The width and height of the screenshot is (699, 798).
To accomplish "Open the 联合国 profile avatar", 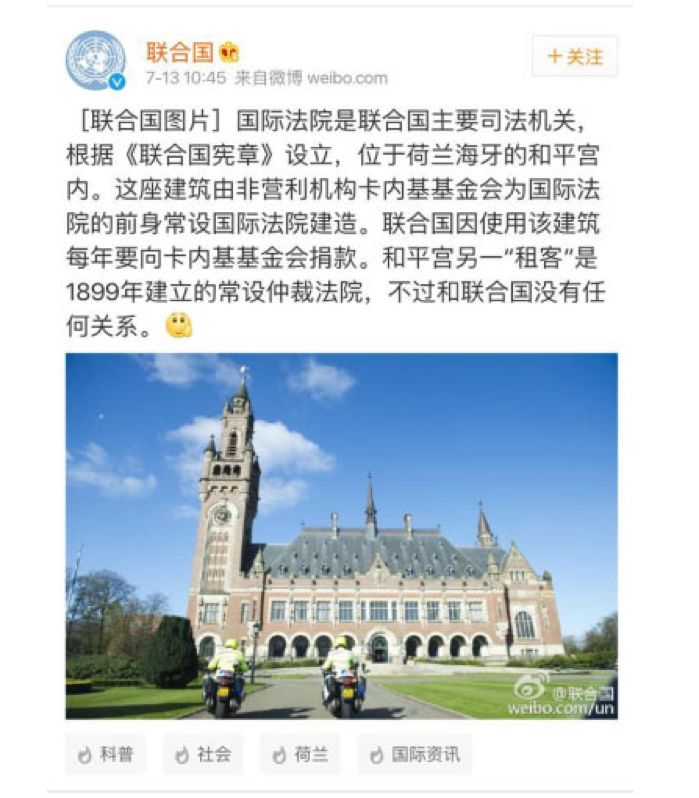I will pyautogui.click(x=96, y=60).
